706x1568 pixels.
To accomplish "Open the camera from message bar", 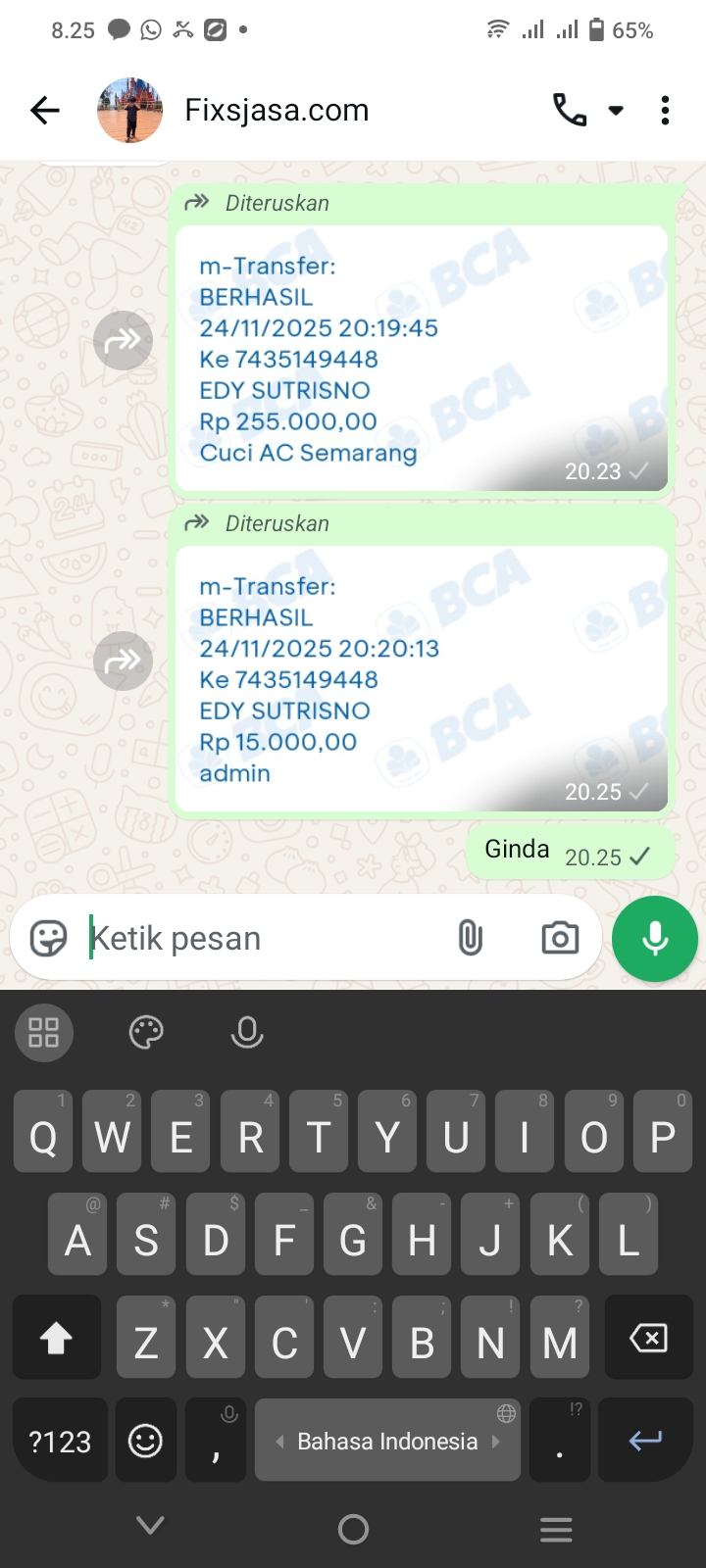I will [560, 938].
